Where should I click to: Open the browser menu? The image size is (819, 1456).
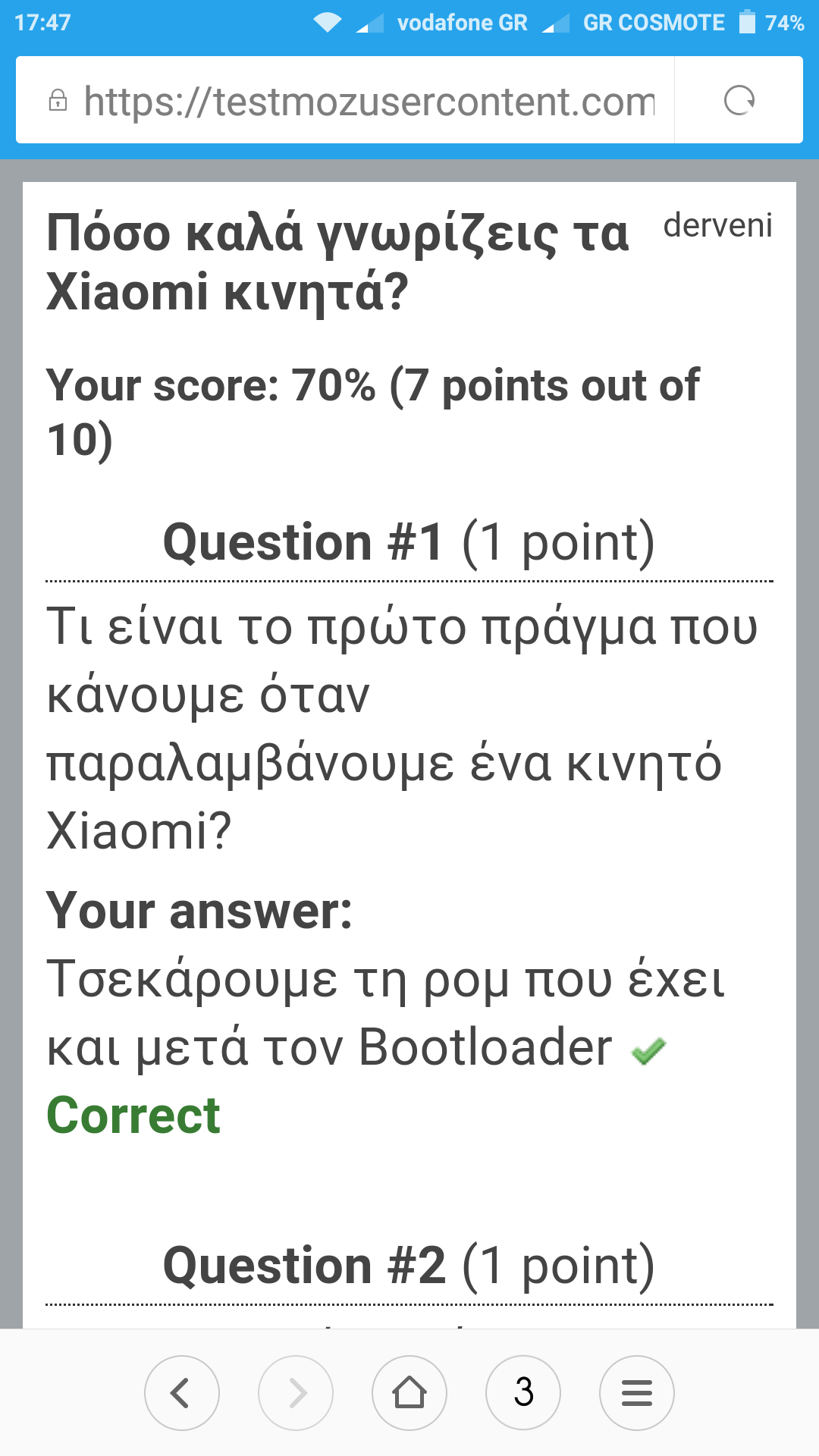(x=636, y=1393)
